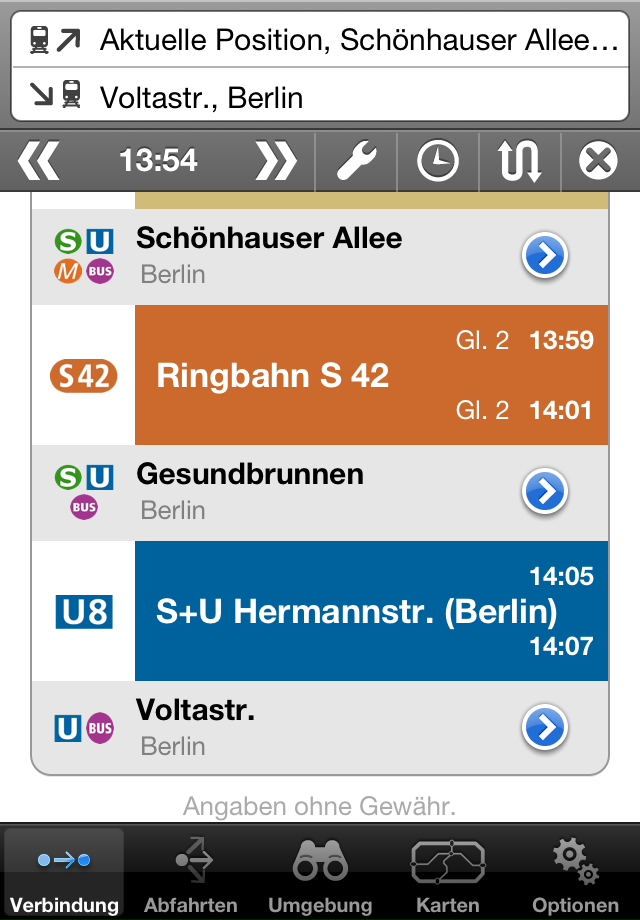640x920 pixels.
Task: Open details for Schönhauser Allee station
Action: pos(545,256)
